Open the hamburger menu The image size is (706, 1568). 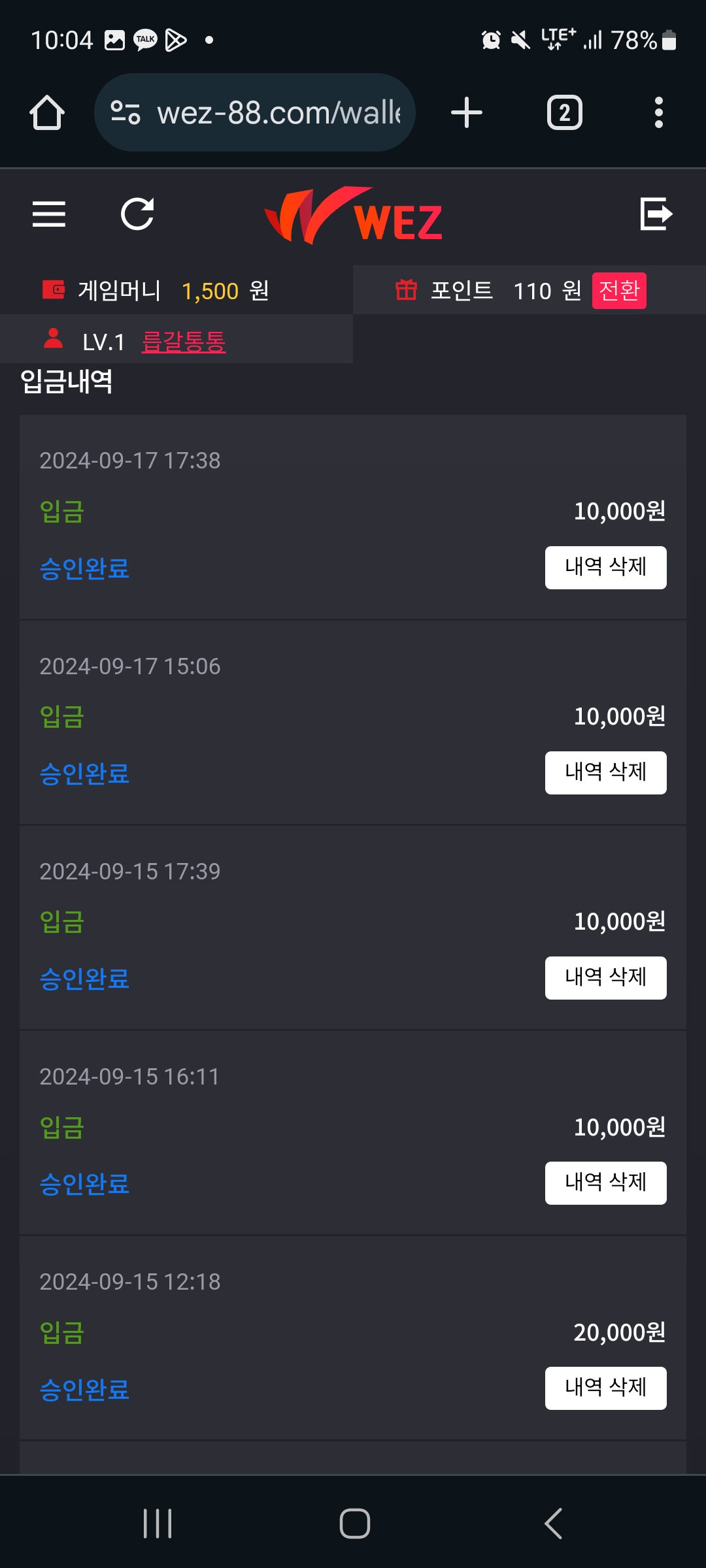(49, 214)
